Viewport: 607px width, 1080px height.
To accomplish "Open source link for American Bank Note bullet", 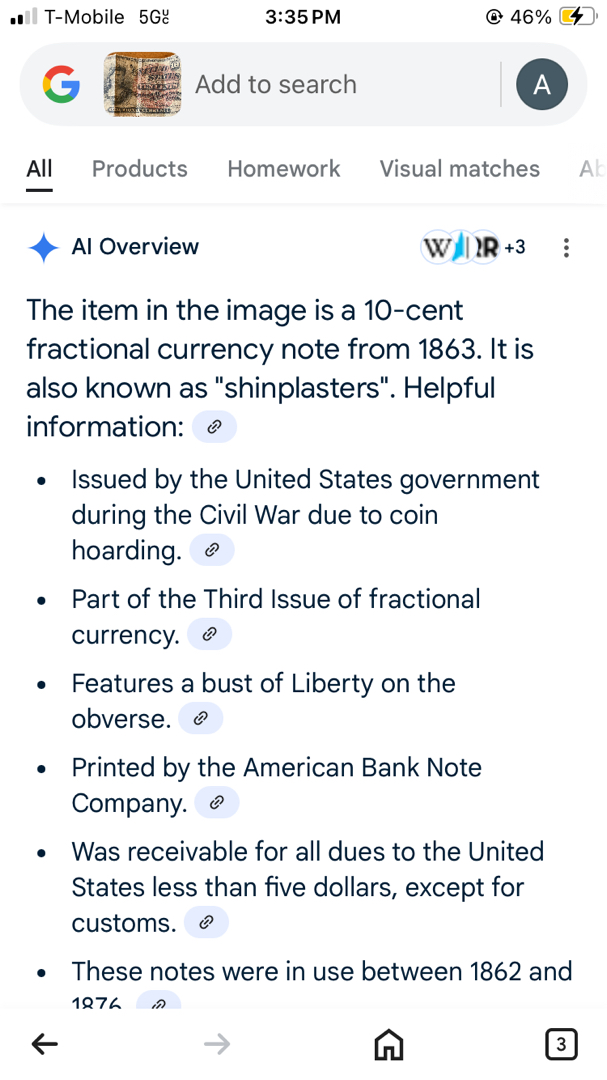I will click(x=217, y=802).
